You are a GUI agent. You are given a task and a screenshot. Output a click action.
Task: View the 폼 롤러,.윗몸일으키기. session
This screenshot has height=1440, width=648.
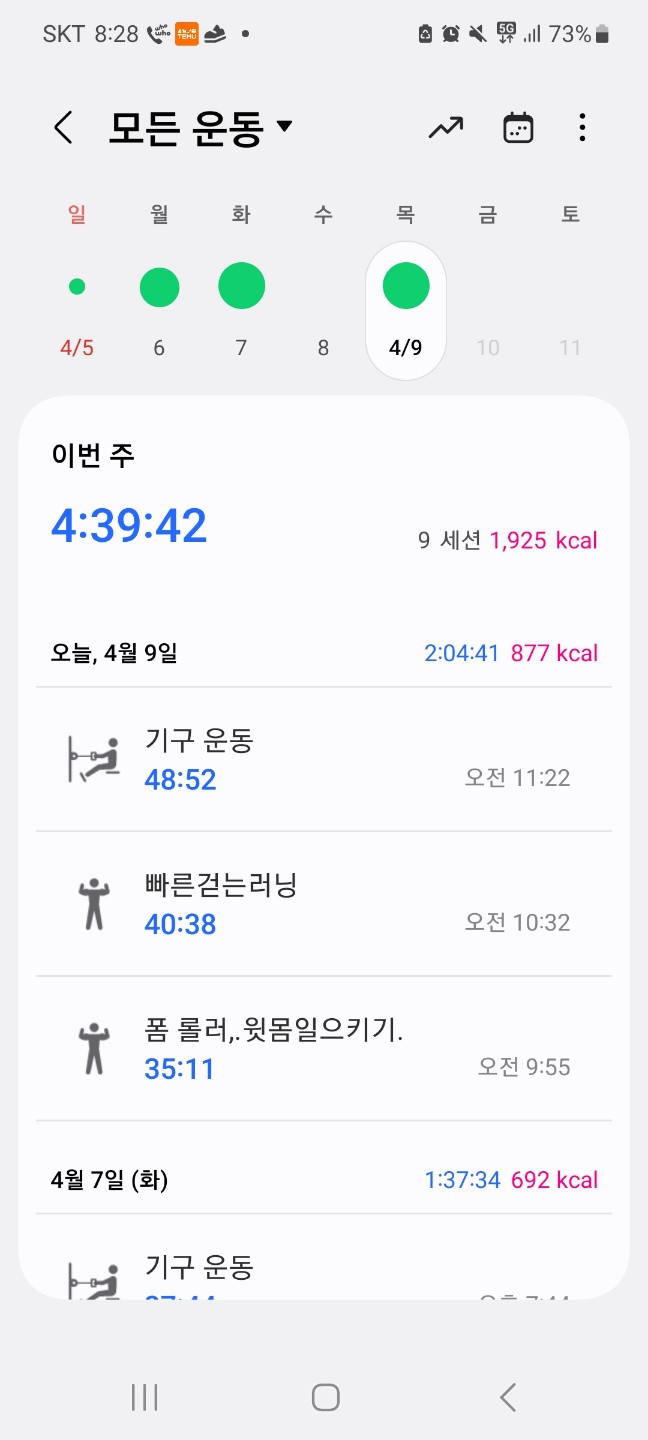(324, 1049)
